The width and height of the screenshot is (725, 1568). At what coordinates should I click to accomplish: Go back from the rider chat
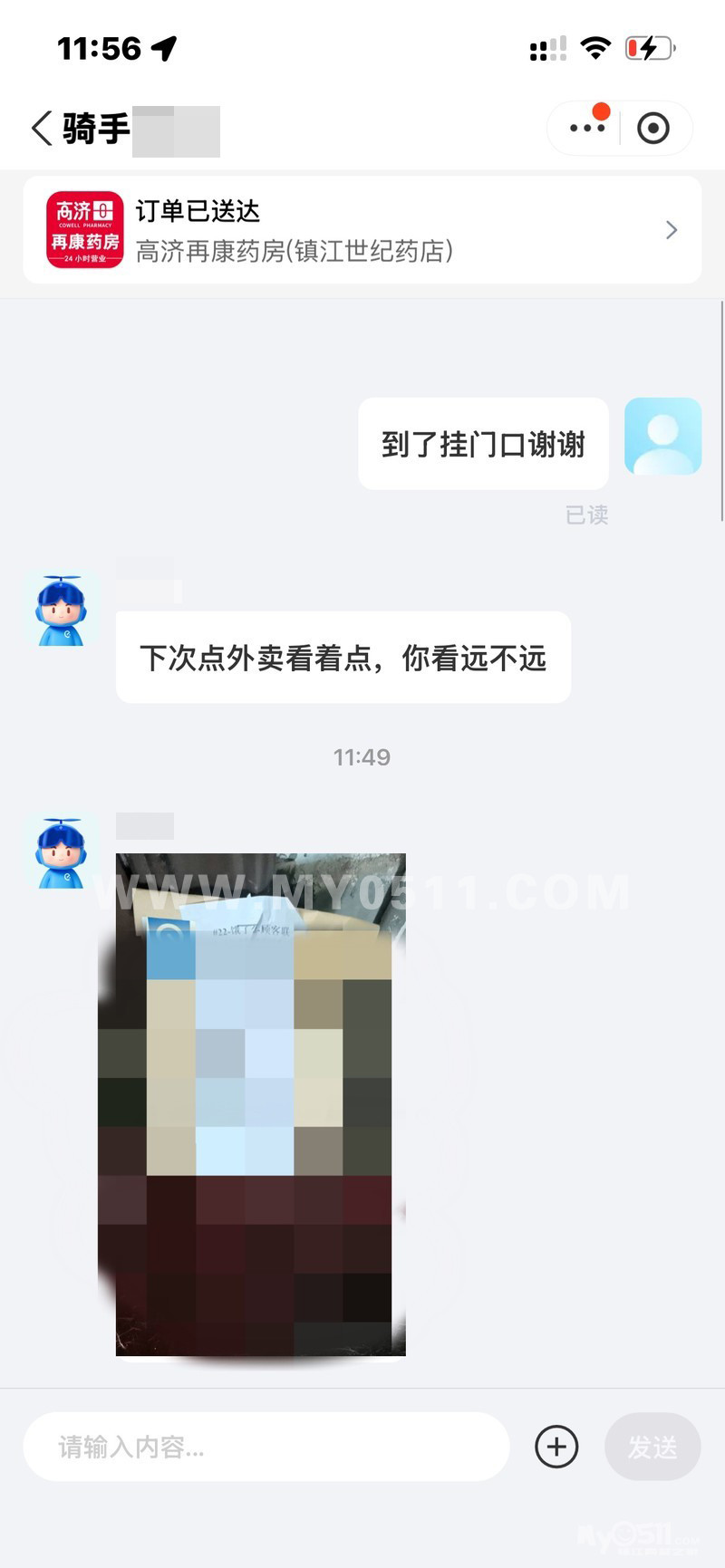click(x=42, y=129)
